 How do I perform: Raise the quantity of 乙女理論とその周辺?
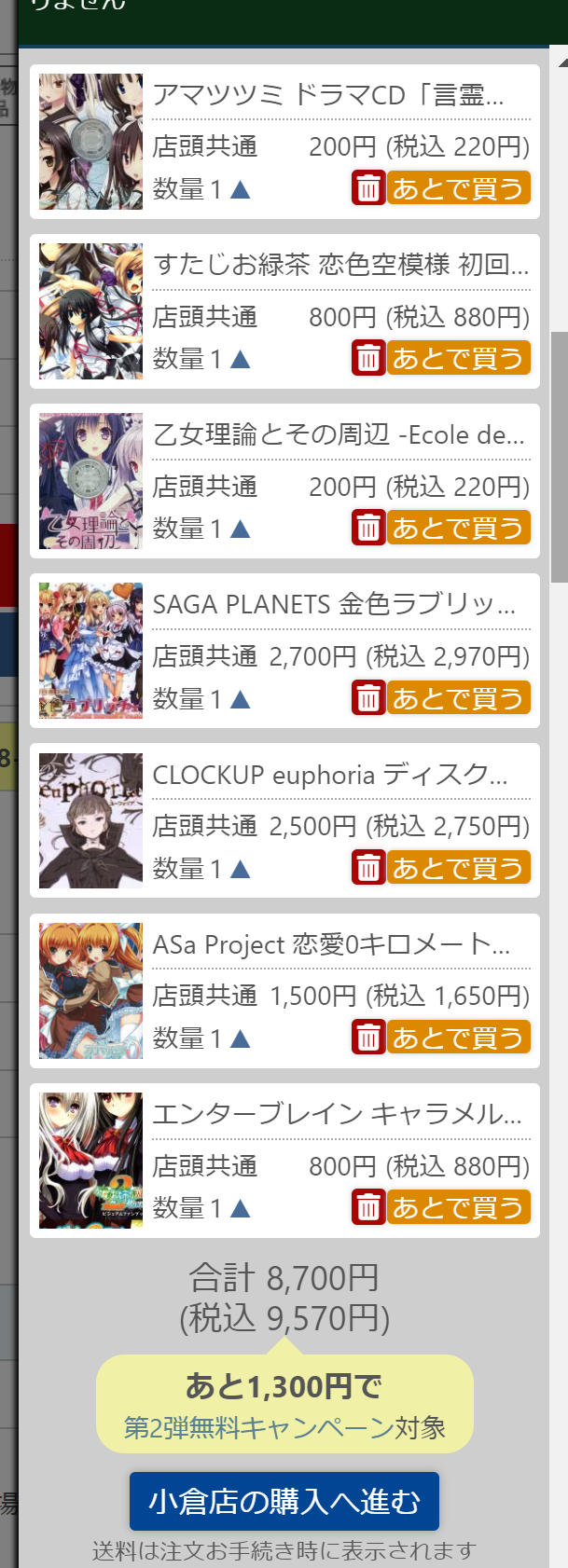[240, 530]
